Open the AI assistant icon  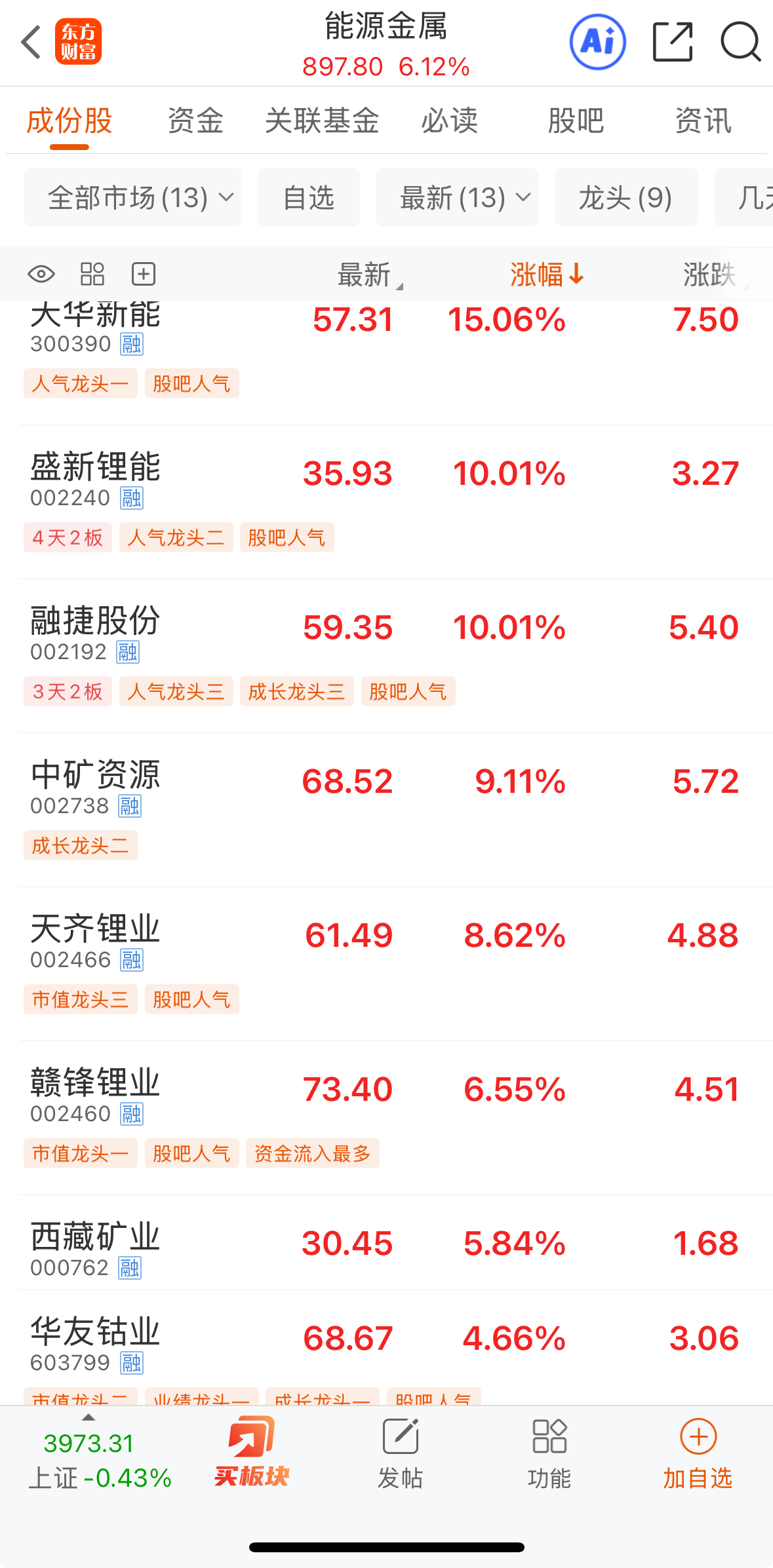[x=597, y=43]
